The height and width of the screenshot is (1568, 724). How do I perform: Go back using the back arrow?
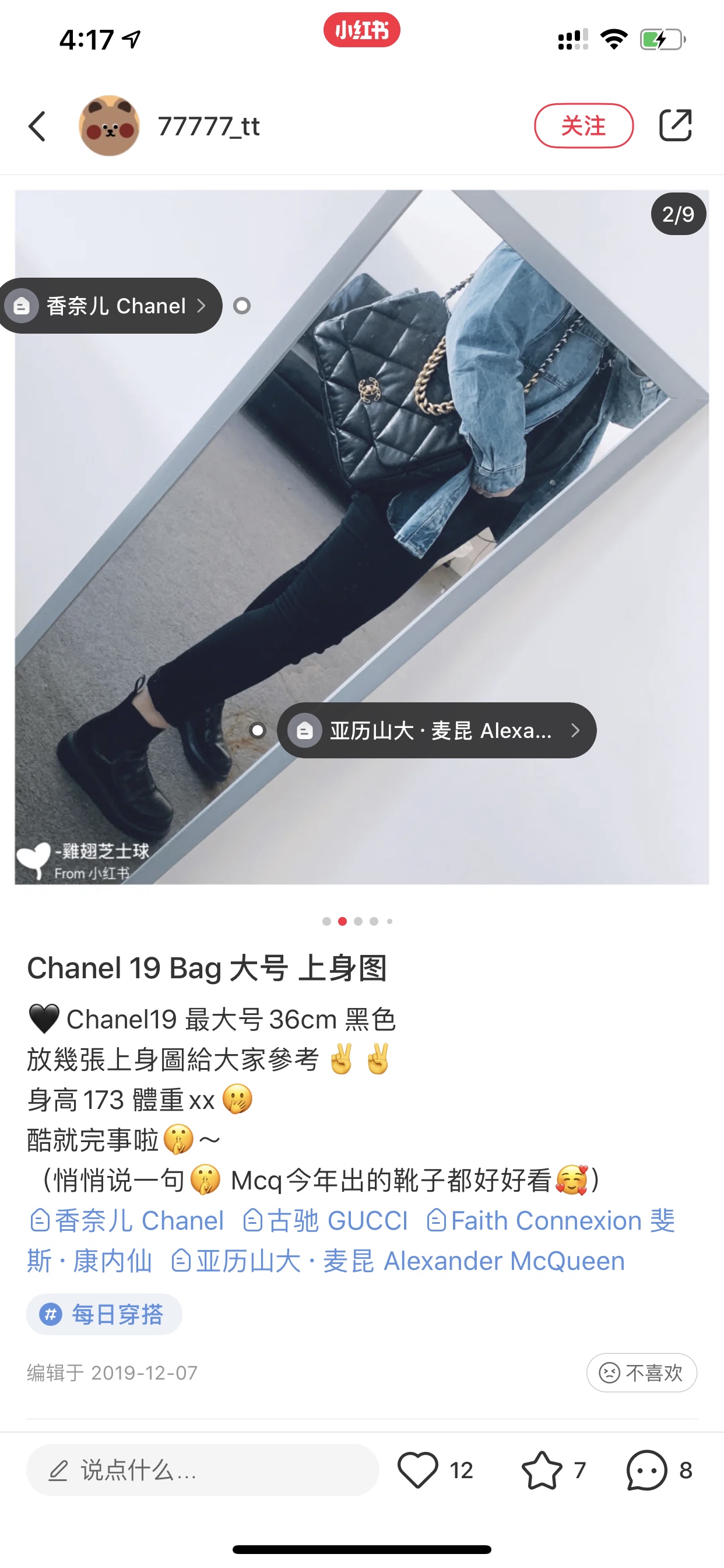coord(37,127)
